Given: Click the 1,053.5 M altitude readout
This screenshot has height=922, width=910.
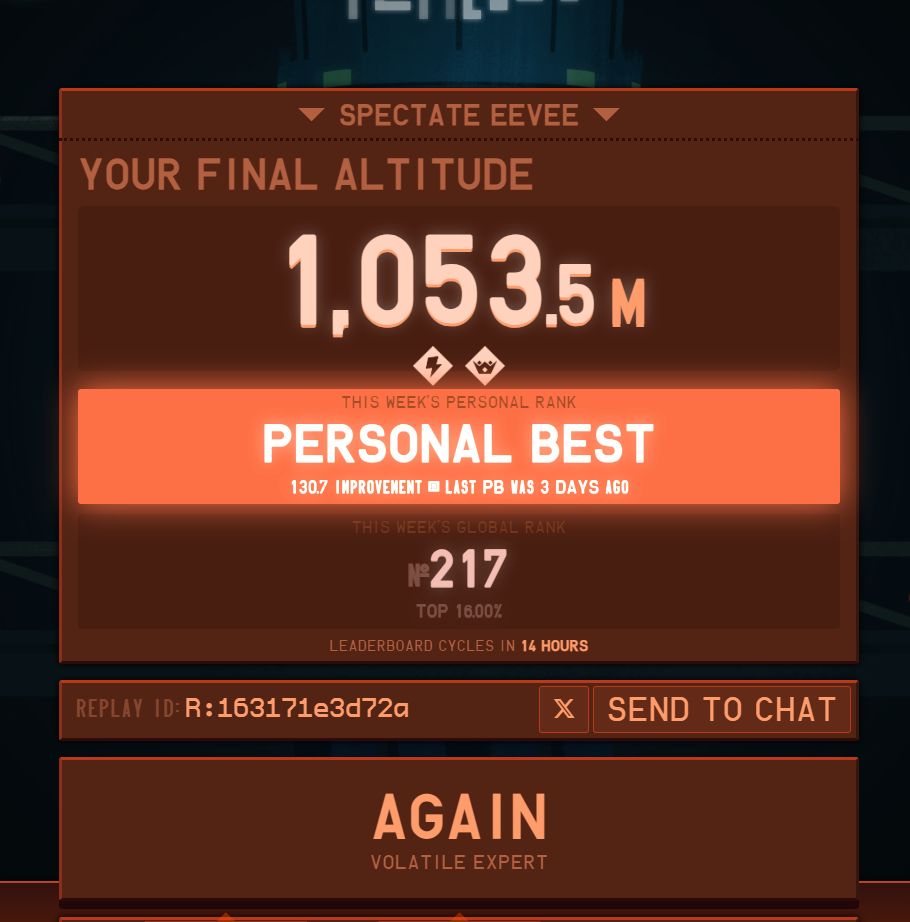Looking at the screenshot, I should point(459,283).
